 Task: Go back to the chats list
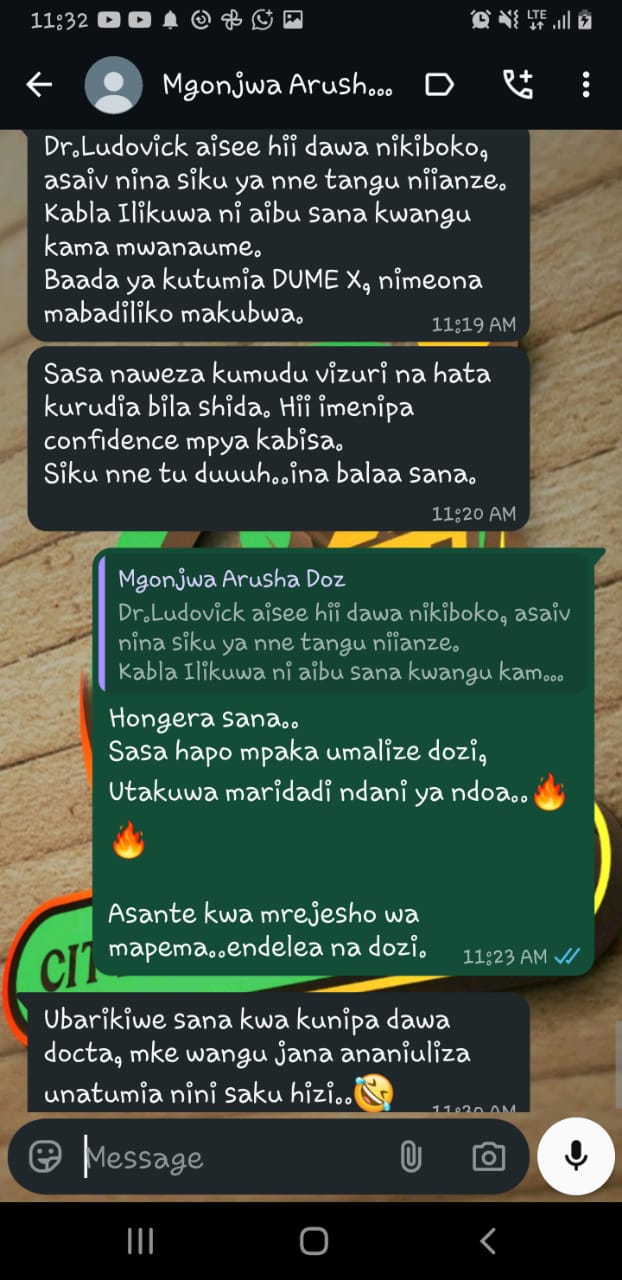(39, 85)
